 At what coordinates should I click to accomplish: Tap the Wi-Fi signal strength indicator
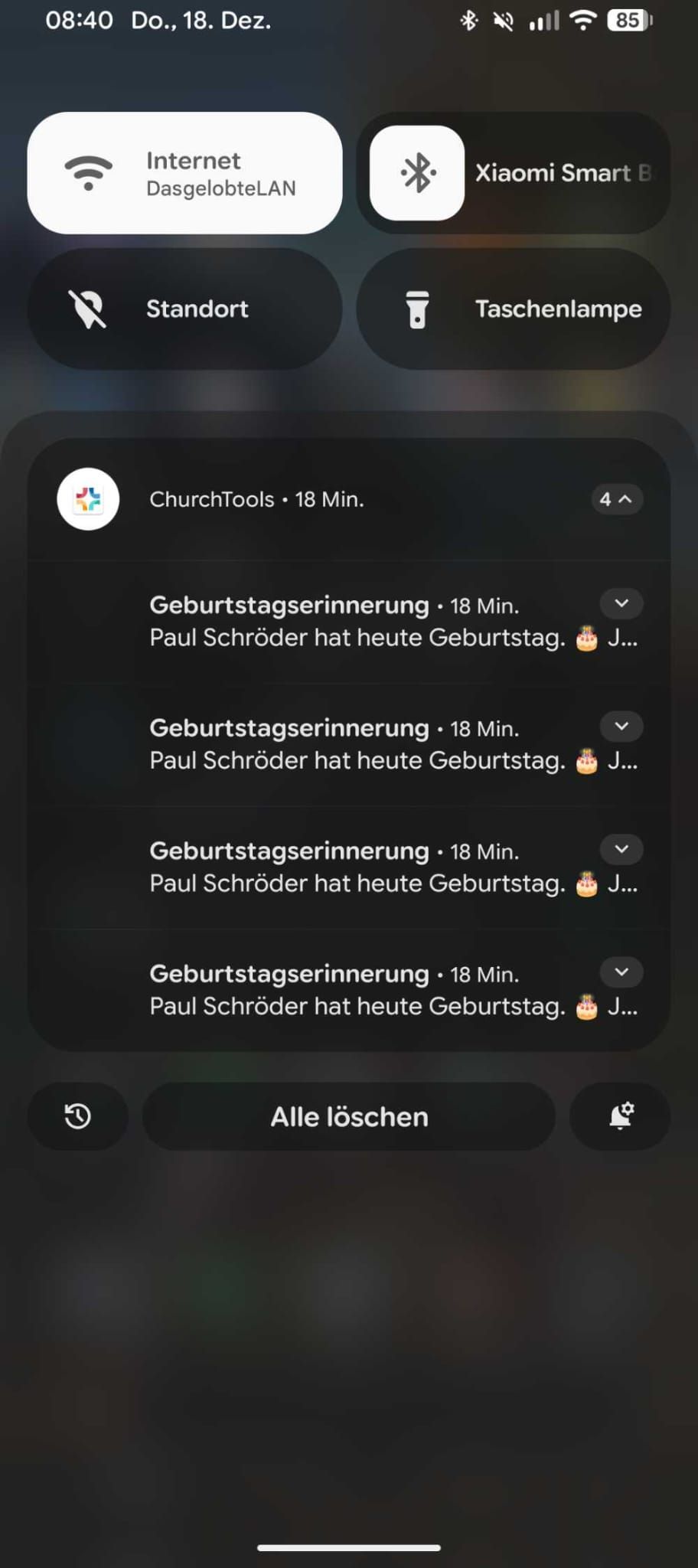tap(582, 20)
